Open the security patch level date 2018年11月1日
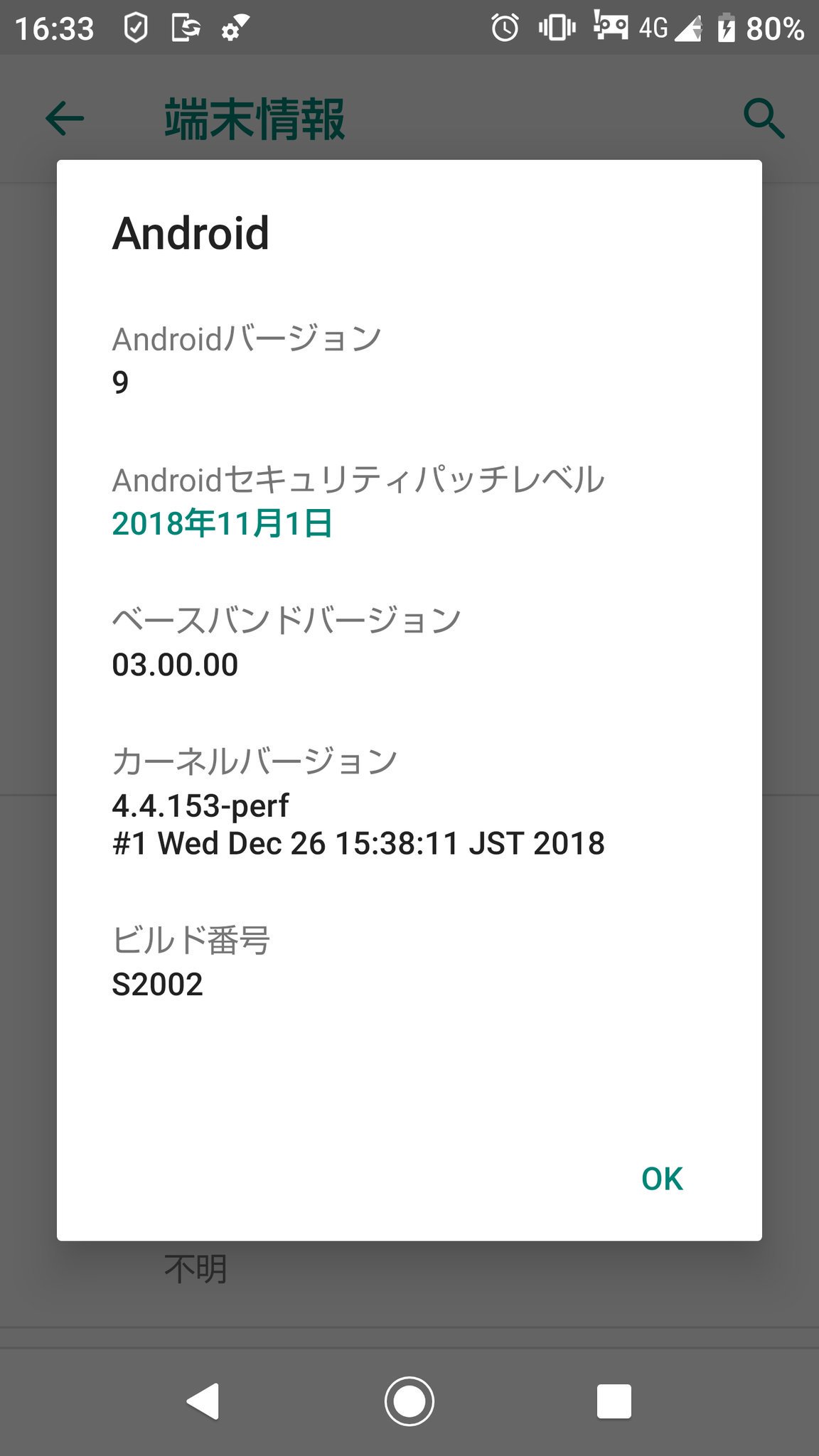 pyautogui.click(x=222, y=524)
